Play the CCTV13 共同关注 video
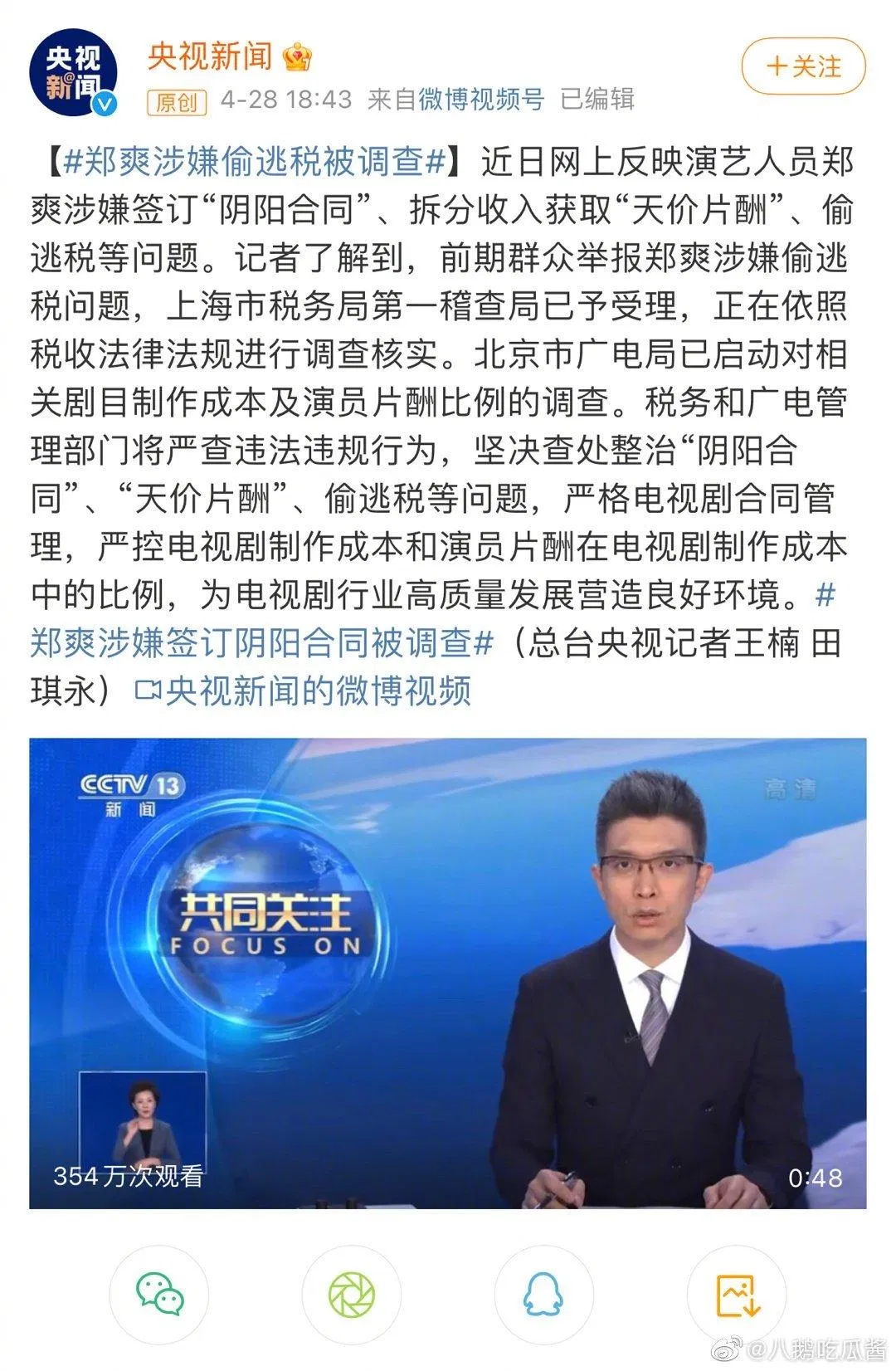This screenshot has height=1371, width=896. 447,973
